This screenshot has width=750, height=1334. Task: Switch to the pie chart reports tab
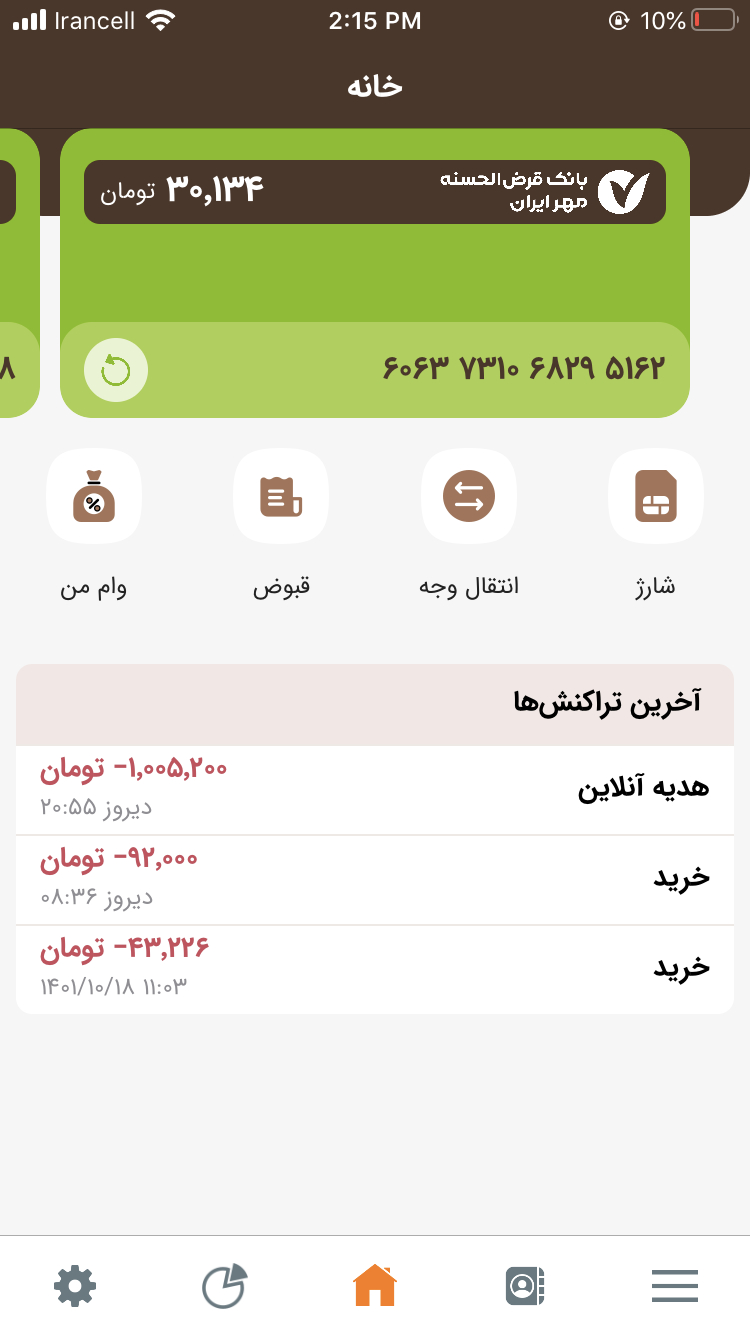tap(225, 1286)
